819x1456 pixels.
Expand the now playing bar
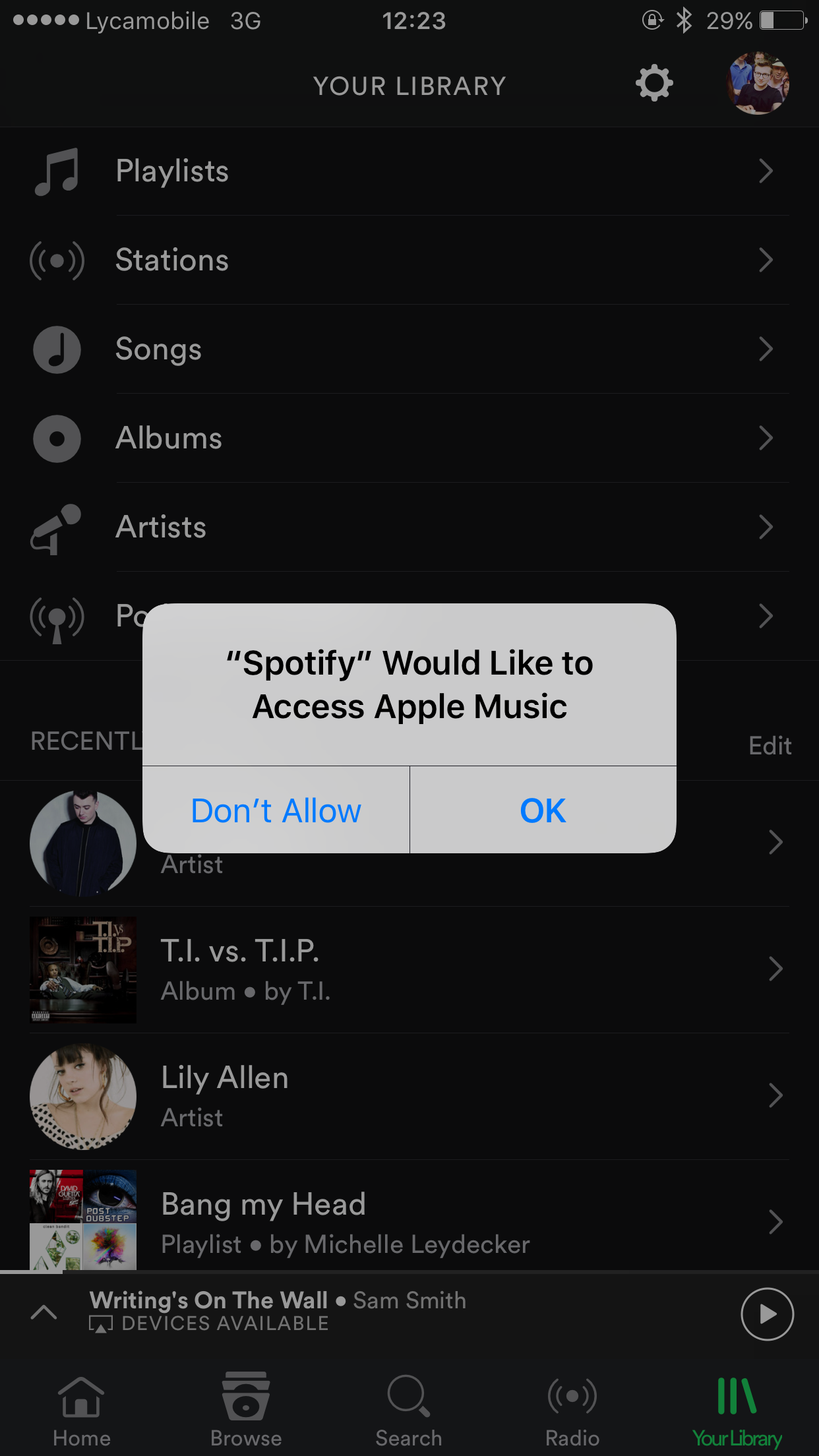[x=44, y=1312]
